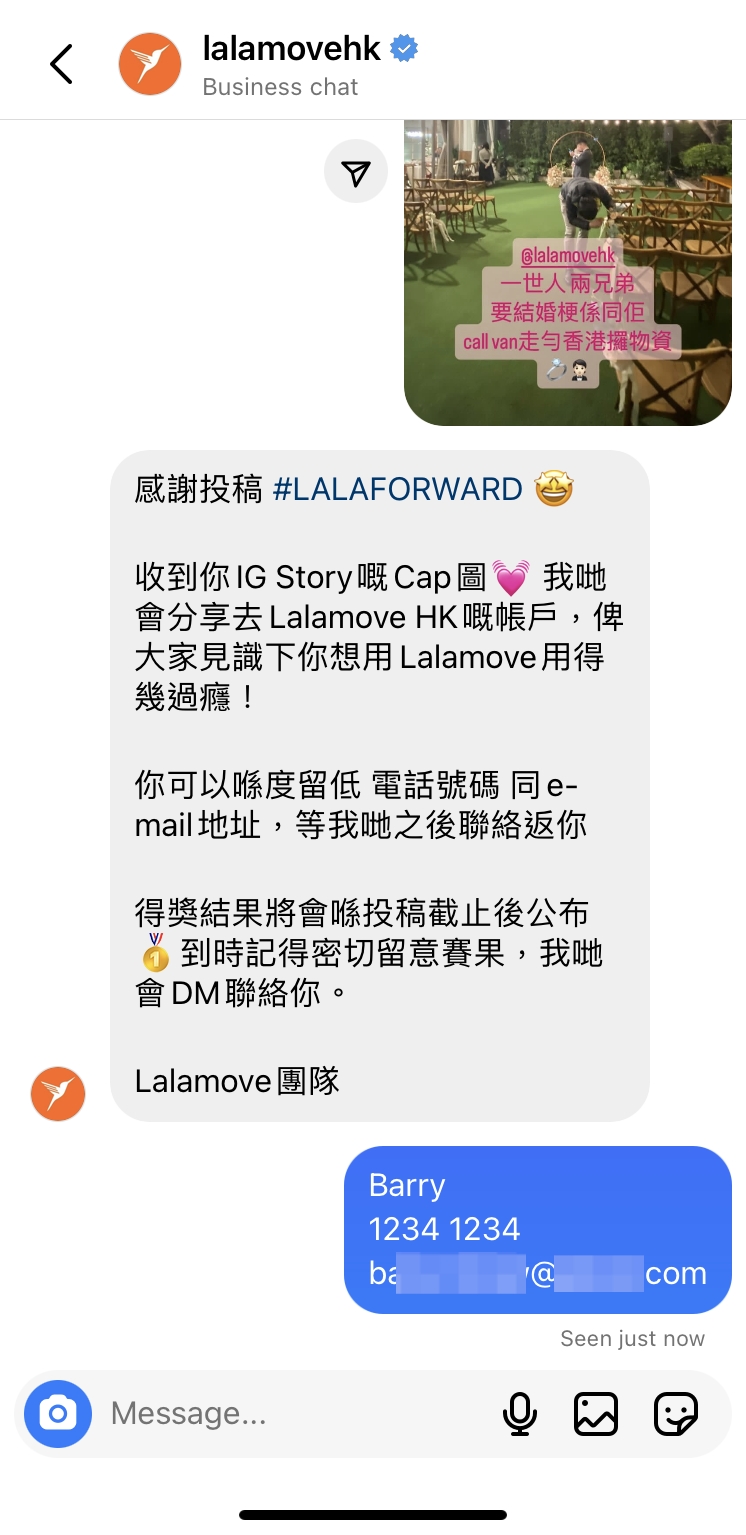Focus the Message input field
Viewport: 746px width, 1535px height.
point(290,1413)
